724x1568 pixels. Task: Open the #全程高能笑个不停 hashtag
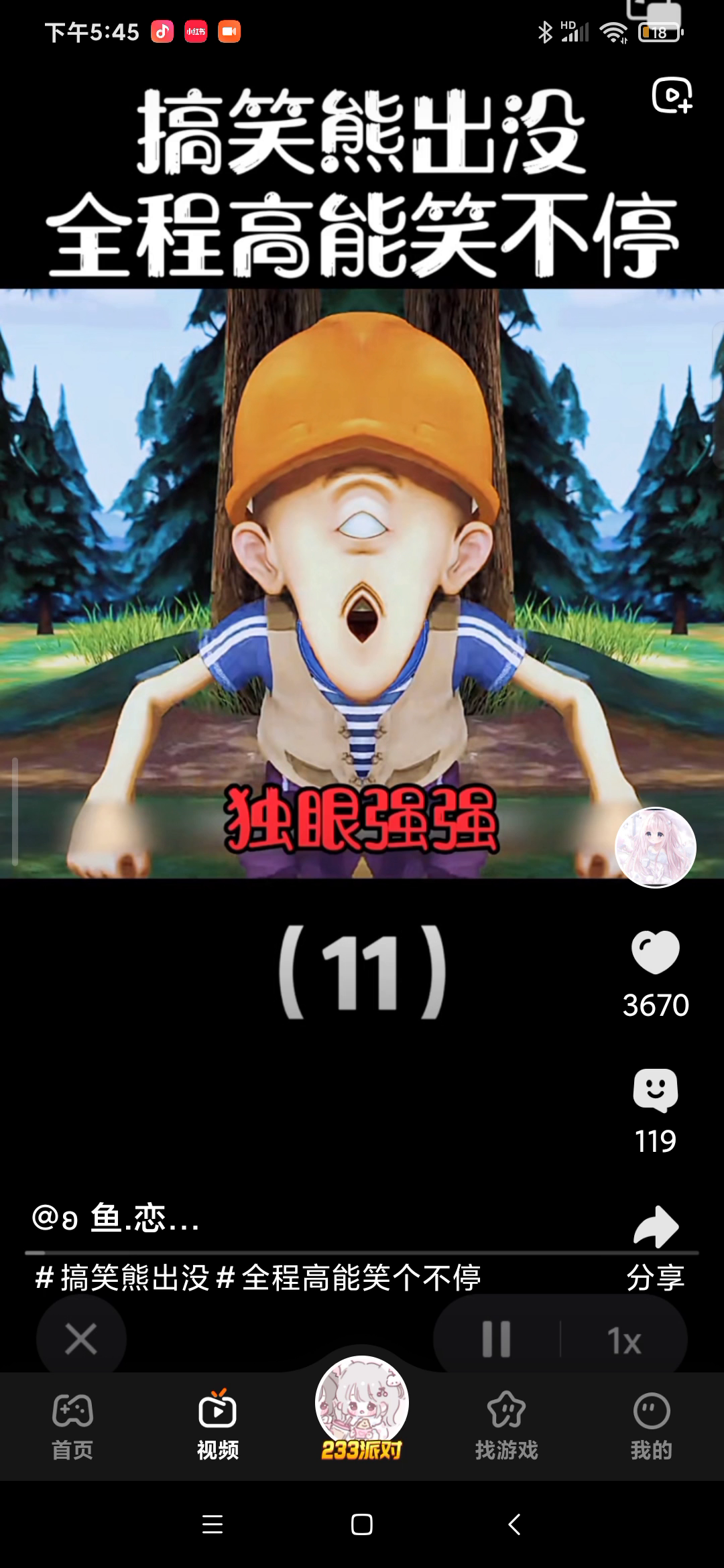(x=349, y=1278)
